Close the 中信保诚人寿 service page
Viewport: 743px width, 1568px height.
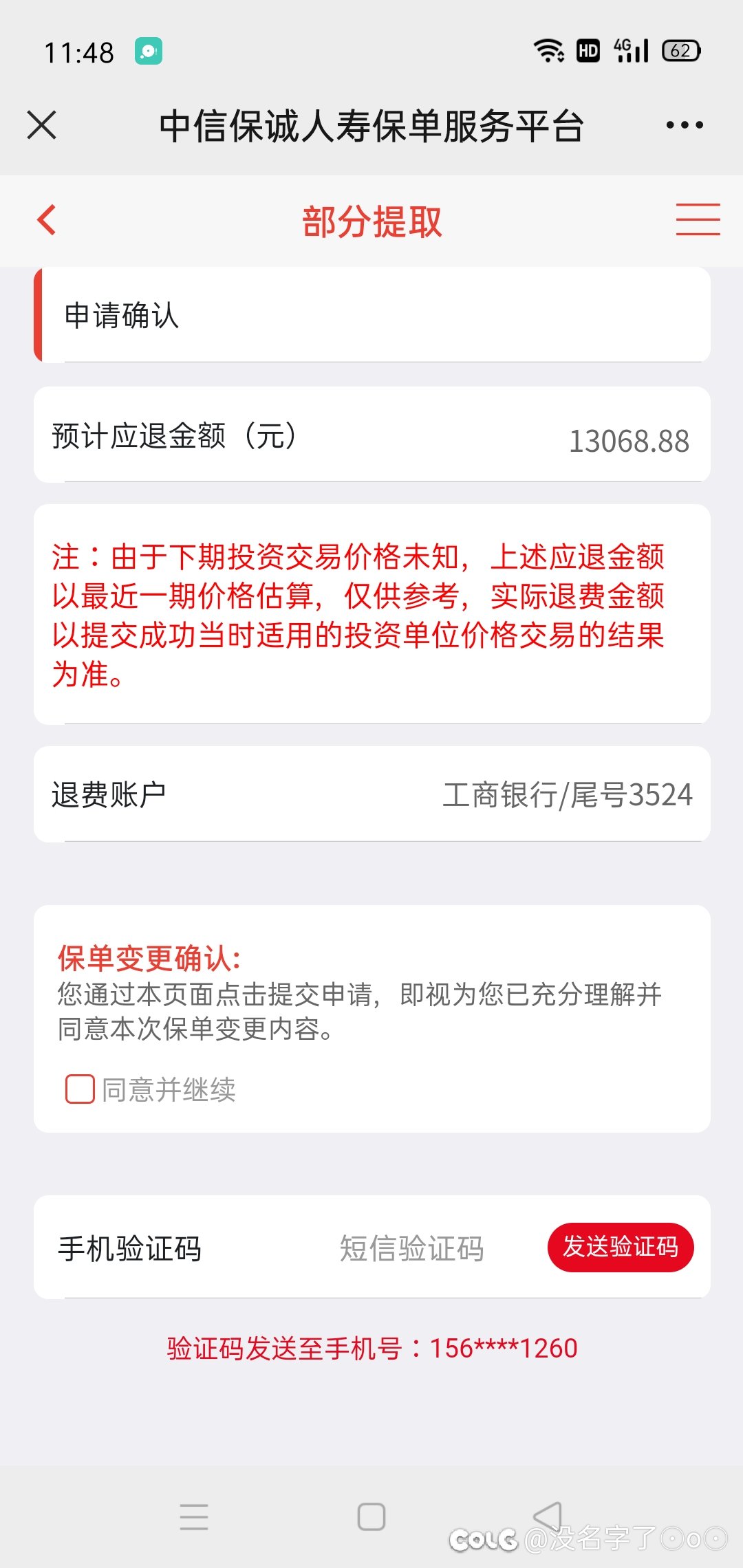pos(42,125)
